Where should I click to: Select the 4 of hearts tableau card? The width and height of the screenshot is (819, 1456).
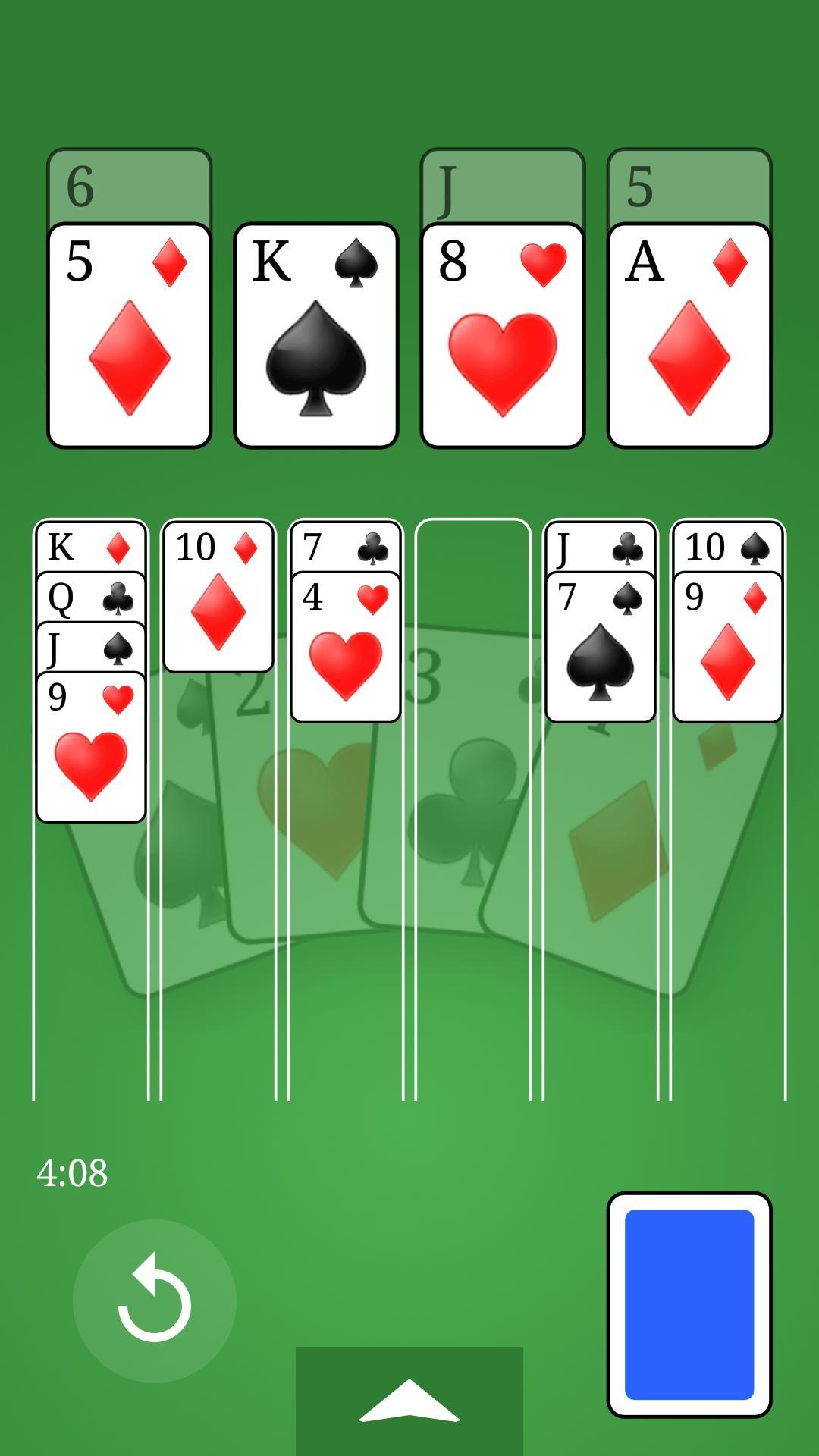point(346,647)
